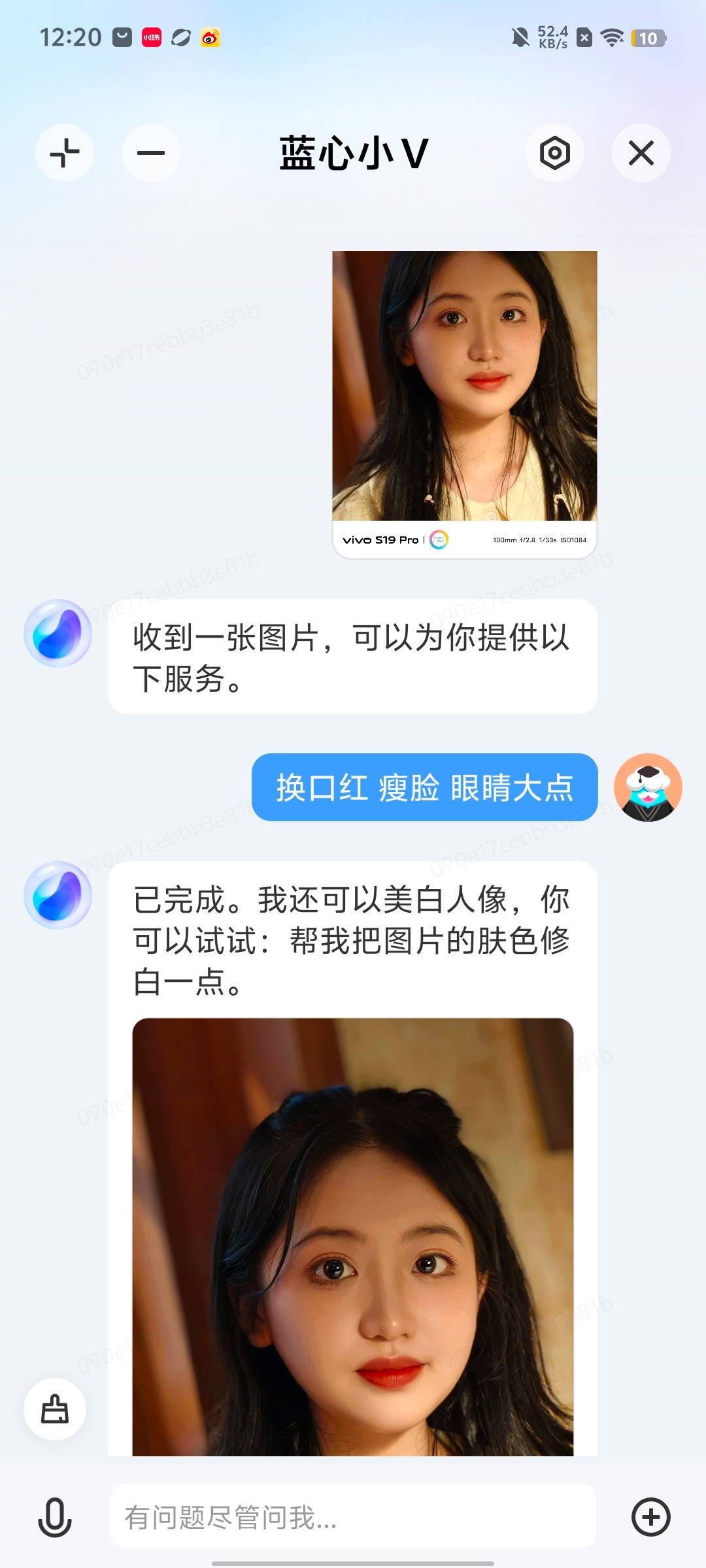706x1568 pixels.
Task: Open the plus attachment menu
Action: point(650,1516)
